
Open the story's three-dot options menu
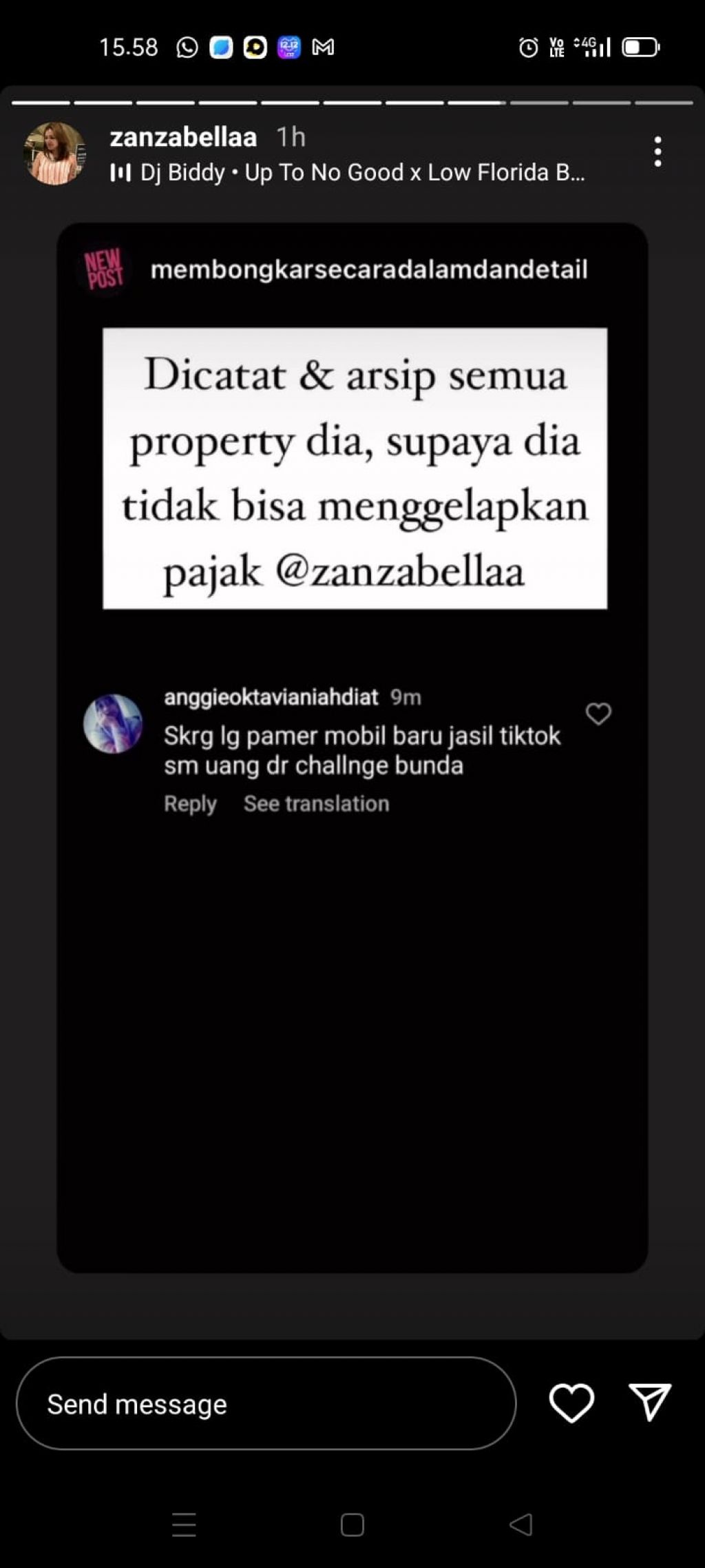(x=657, y=152)
